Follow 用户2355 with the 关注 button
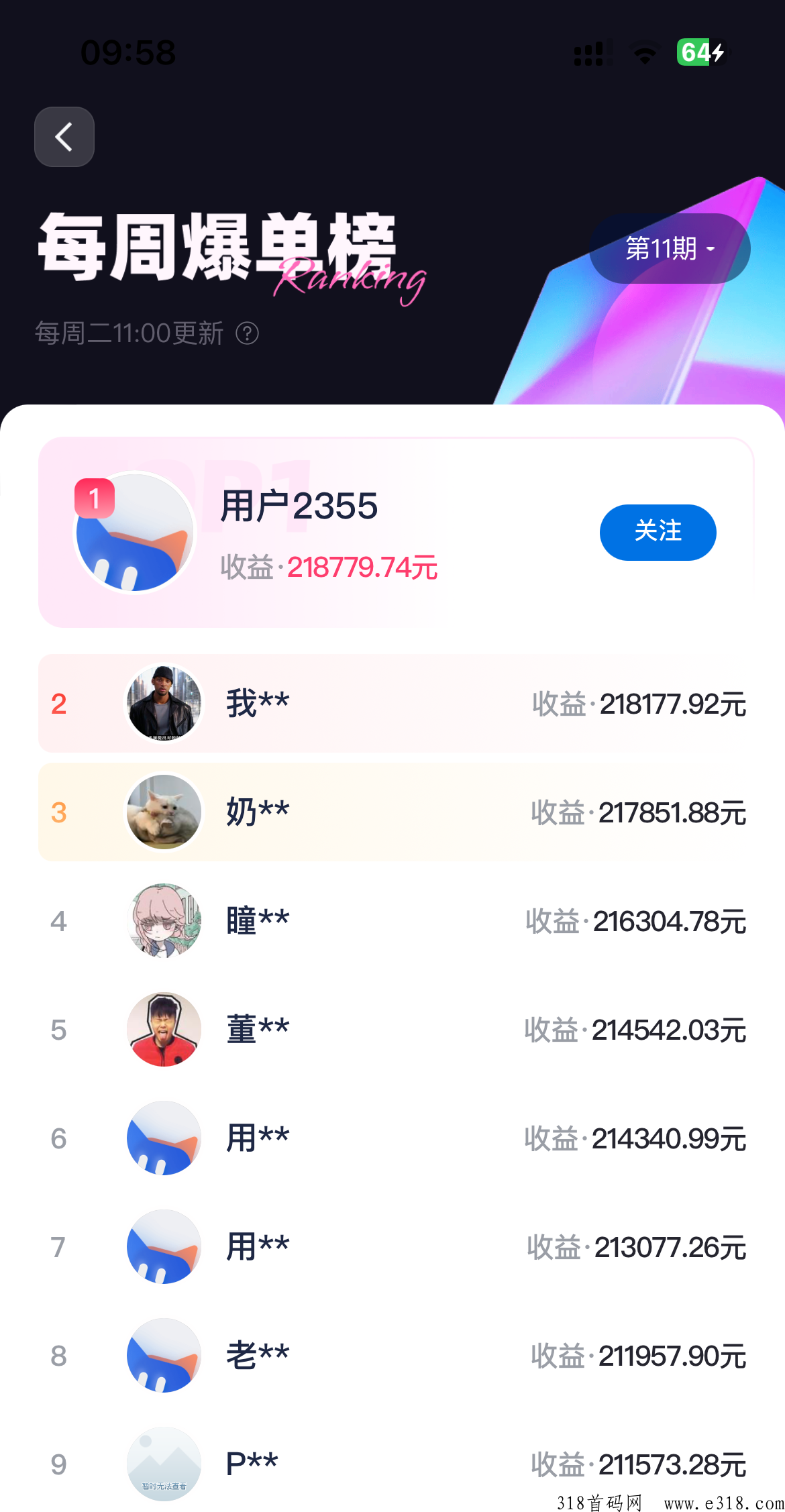 click(x=658, y=533)
